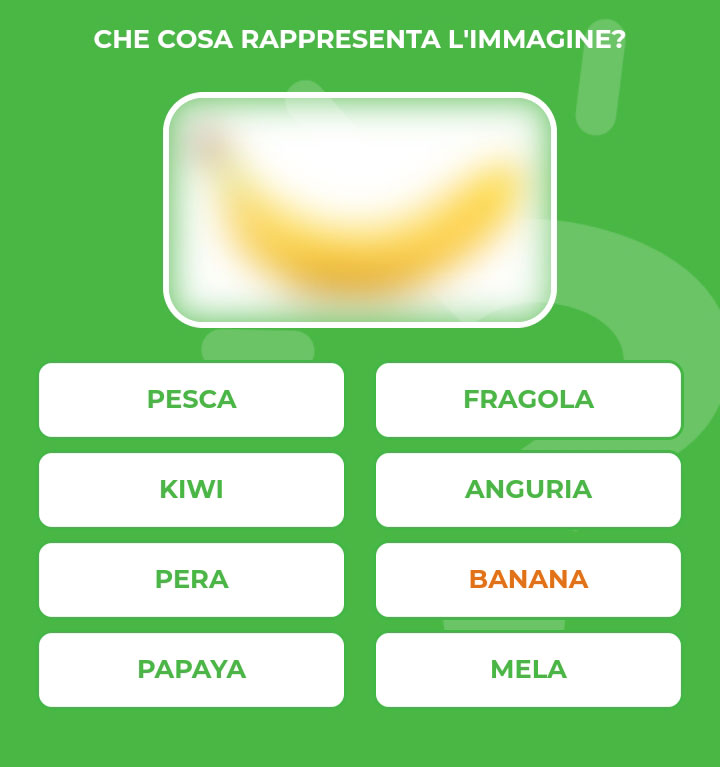Select the answer directly below FRAGOLA
The height and width of the screenshot is (767, 720).
point(528,490)
